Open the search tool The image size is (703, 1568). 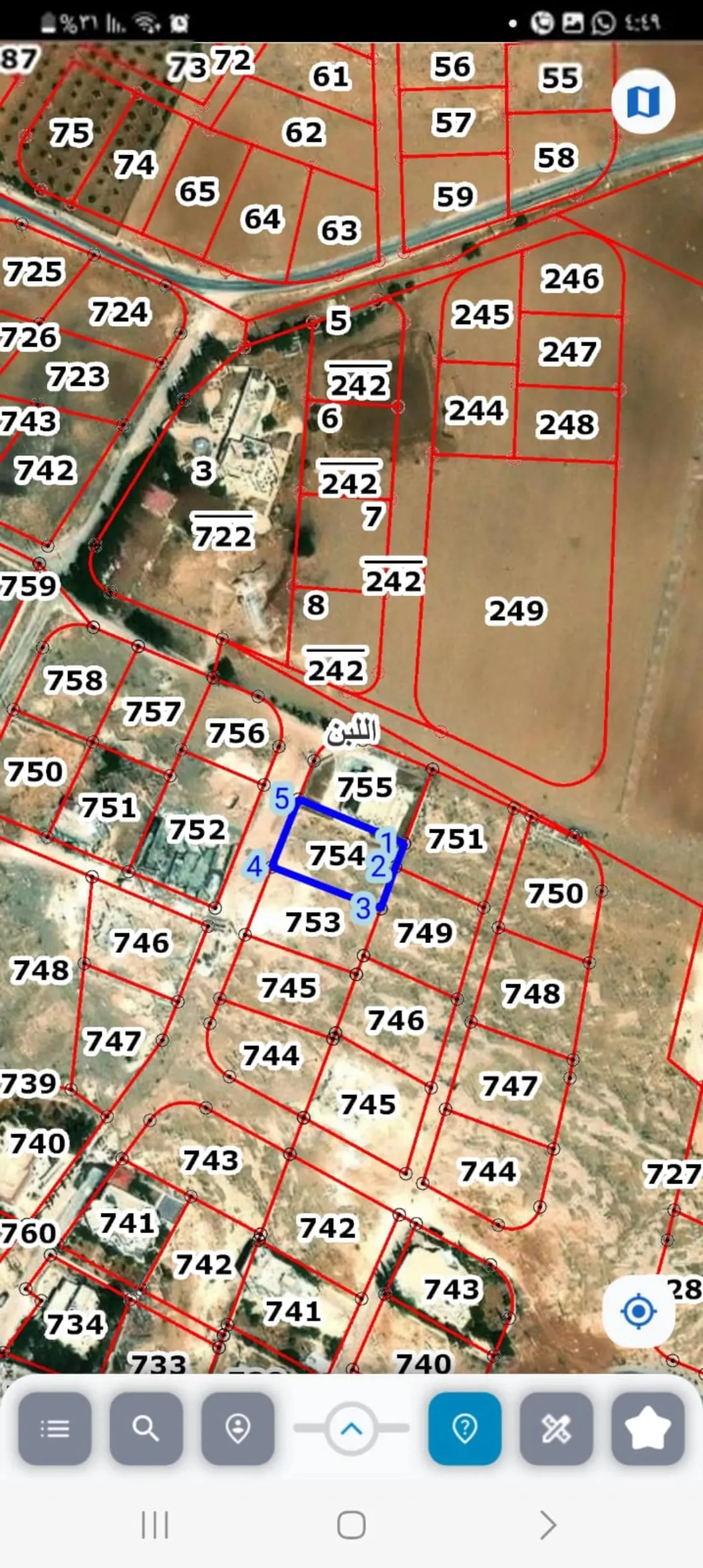coord(146,1429)
